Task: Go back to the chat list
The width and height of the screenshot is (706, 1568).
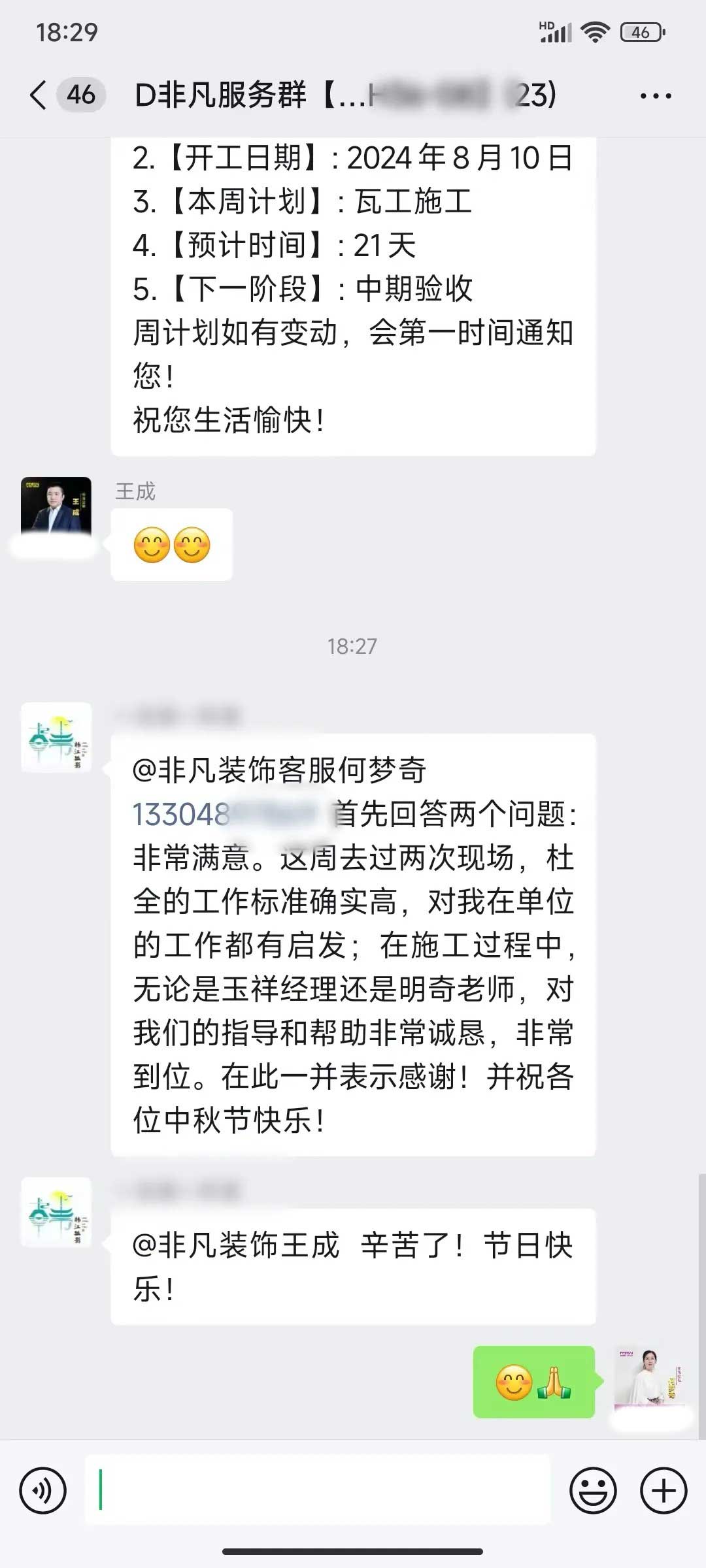Action: click(39, 95)
